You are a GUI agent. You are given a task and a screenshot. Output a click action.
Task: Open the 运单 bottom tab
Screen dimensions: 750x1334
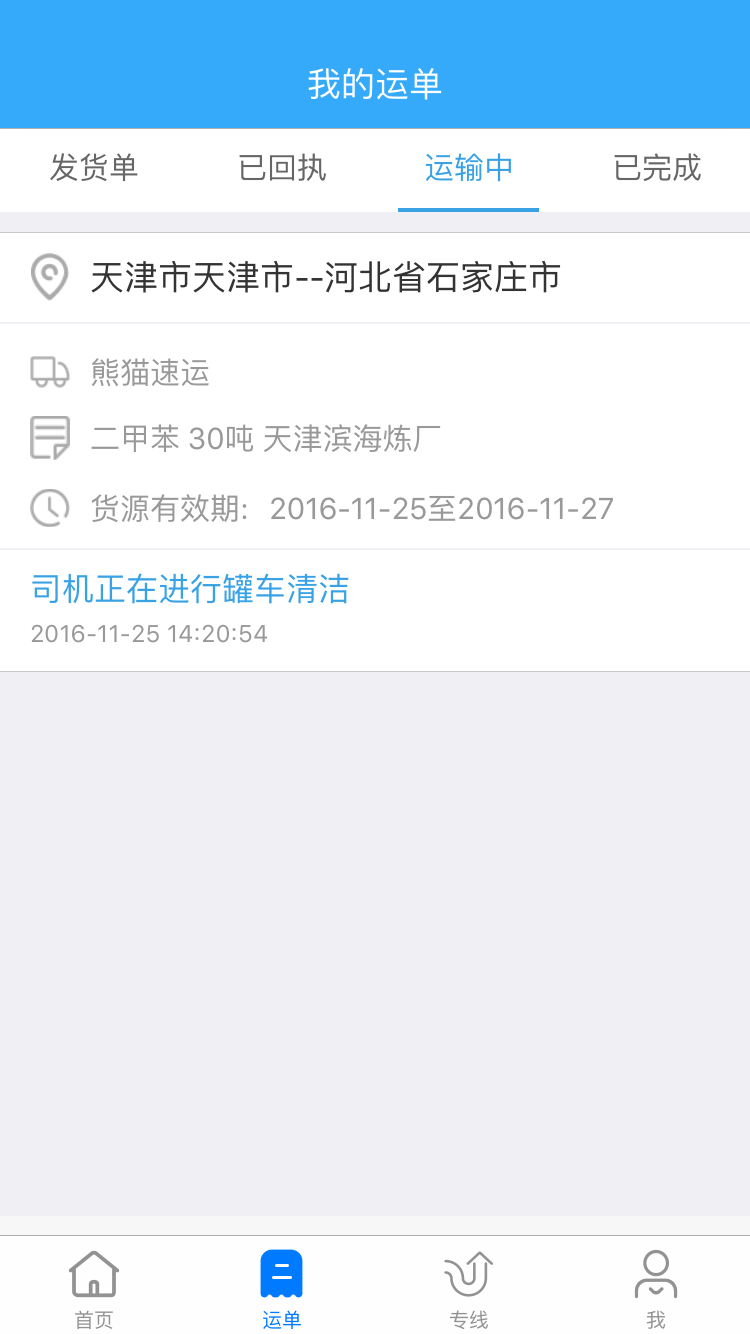(281, 1288)
